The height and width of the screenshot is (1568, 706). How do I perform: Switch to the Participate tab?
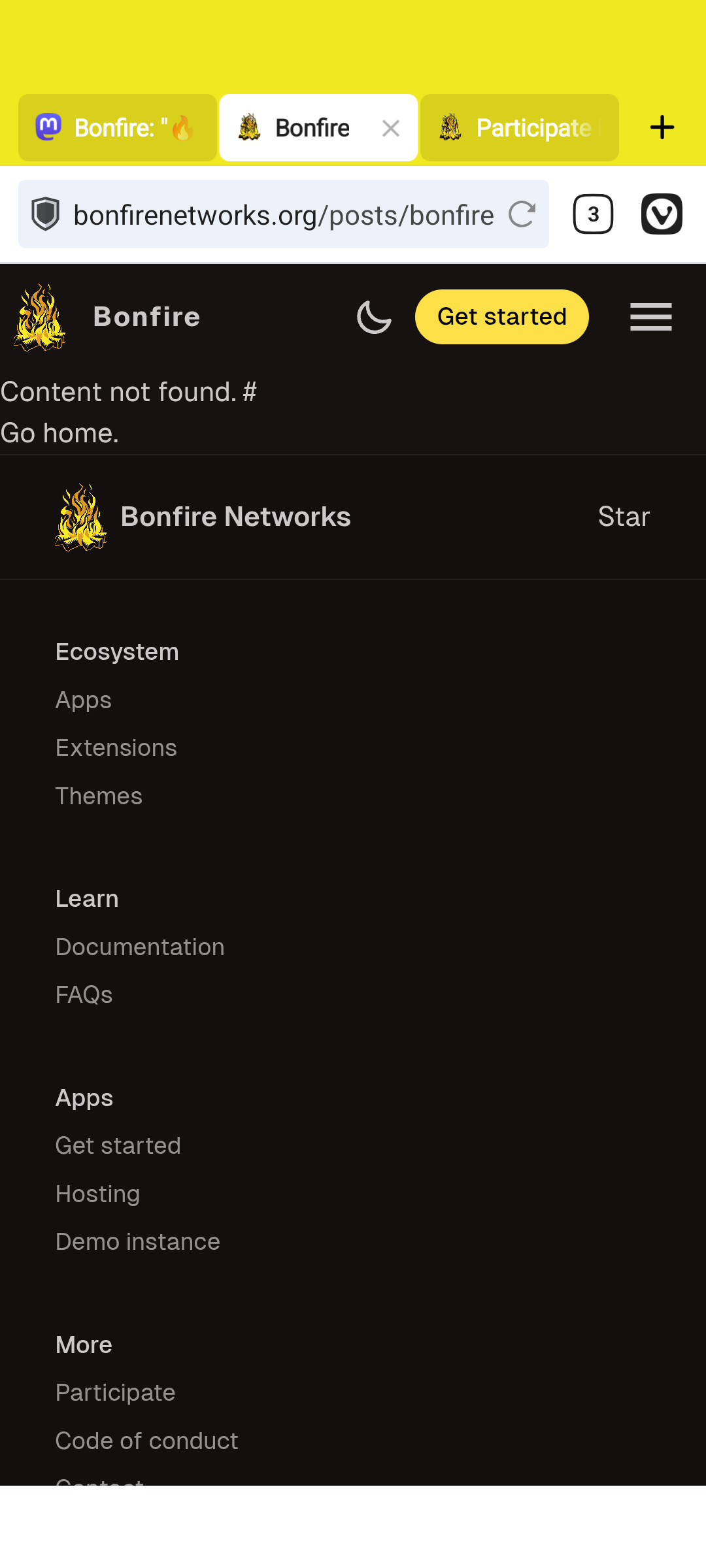519,128
